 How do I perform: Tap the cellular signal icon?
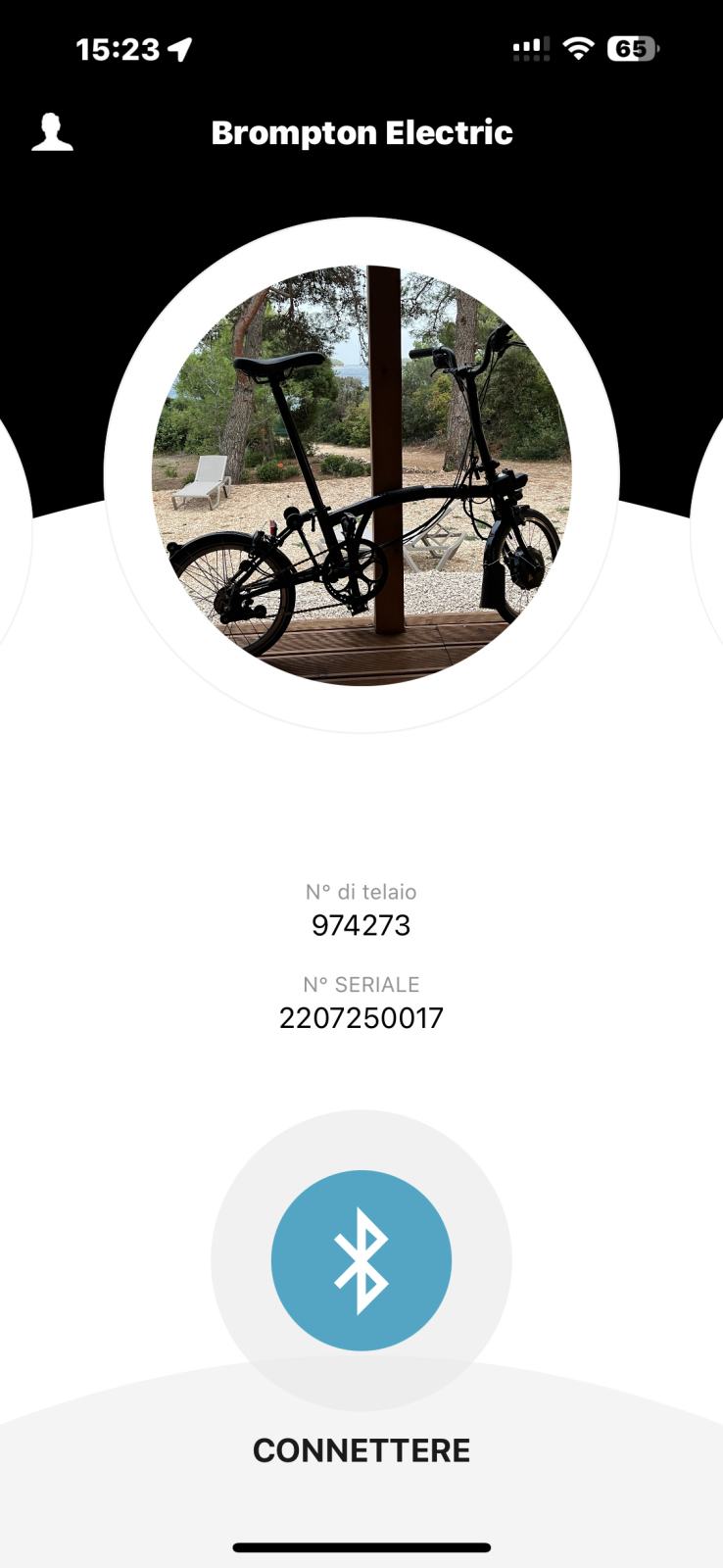tap(528, 46)
